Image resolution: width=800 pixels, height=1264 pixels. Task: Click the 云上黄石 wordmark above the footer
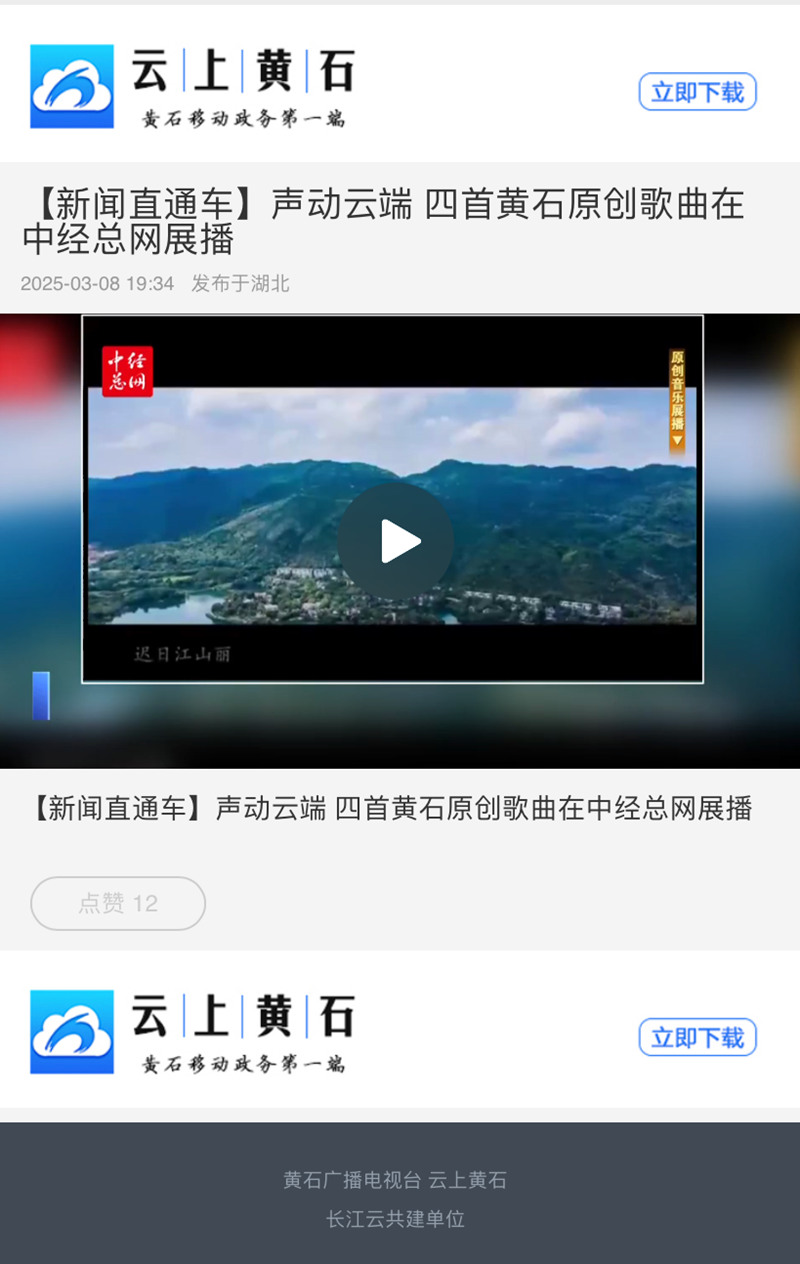245,1013
